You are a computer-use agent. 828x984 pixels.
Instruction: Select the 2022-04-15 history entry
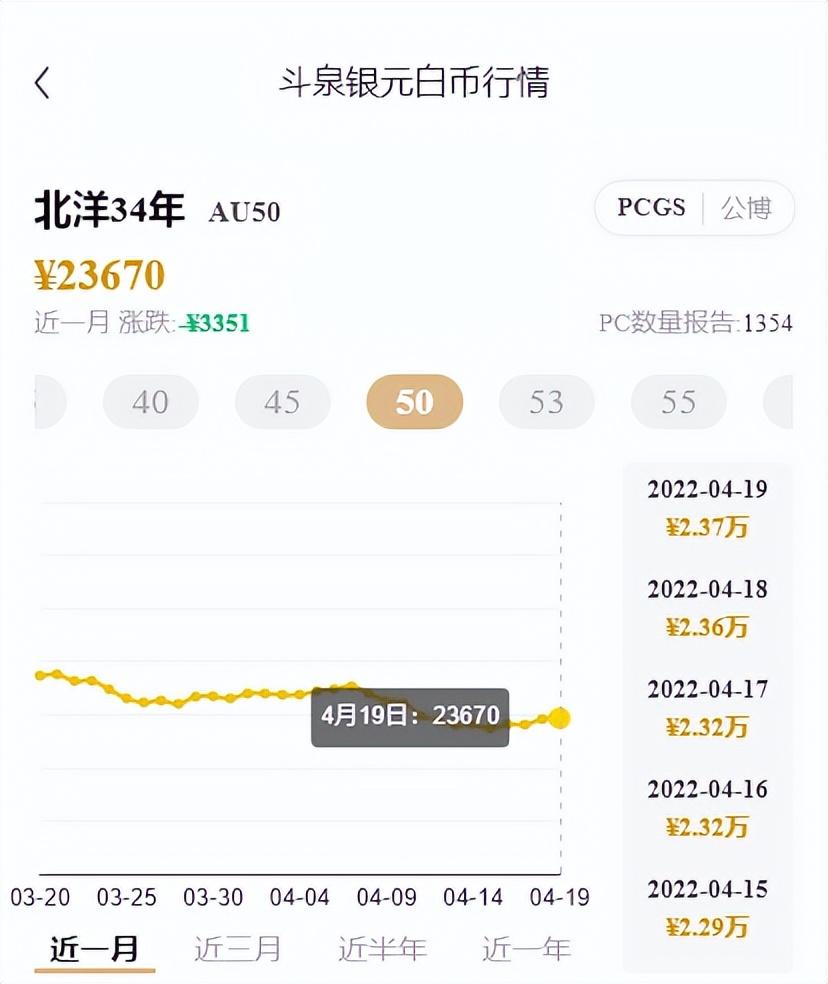(707, 908)
